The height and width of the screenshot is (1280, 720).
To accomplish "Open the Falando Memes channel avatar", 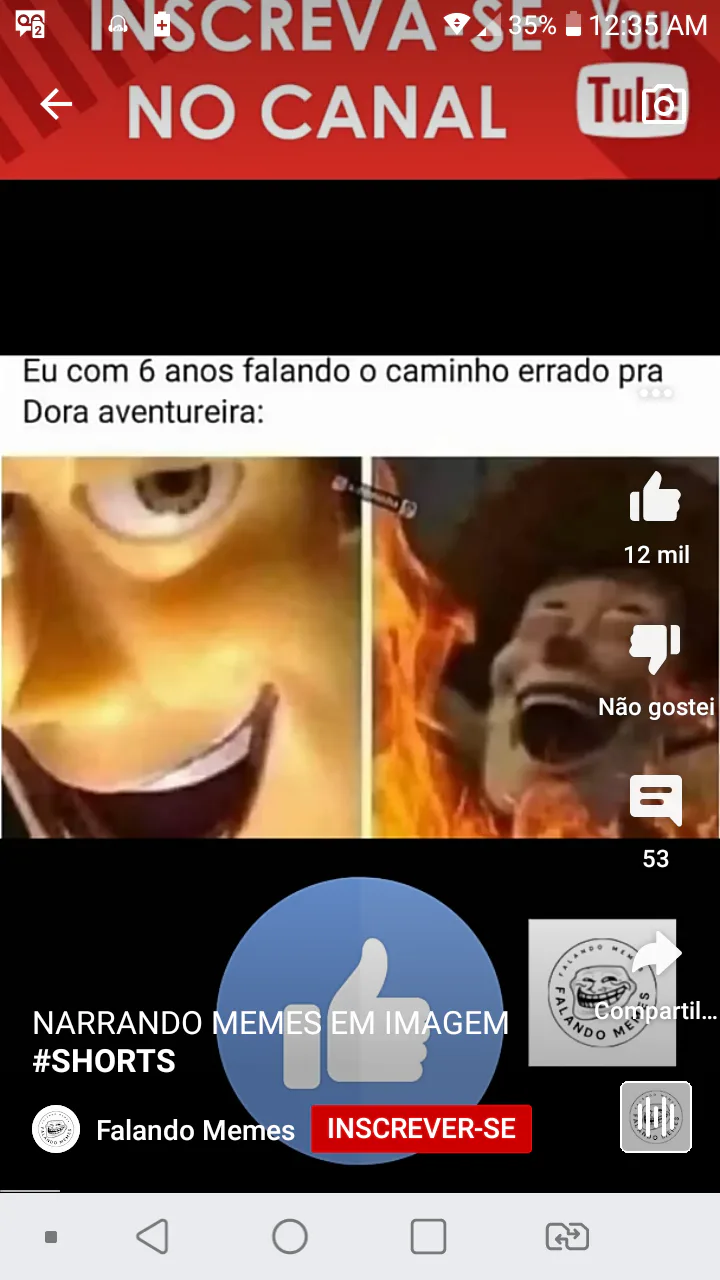I will point(56,1130).
